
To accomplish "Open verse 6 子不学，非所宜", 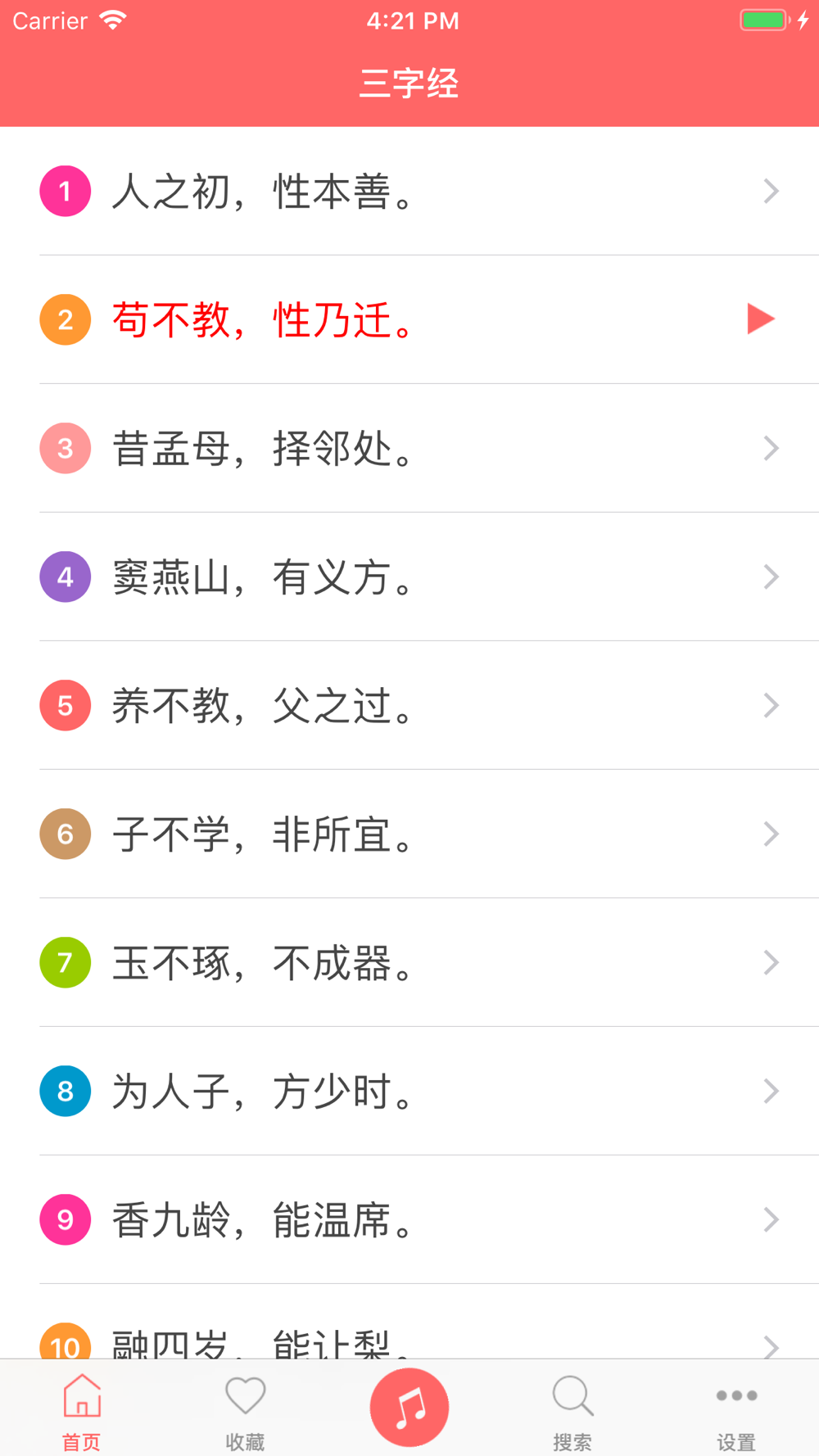I will point(409,834).
